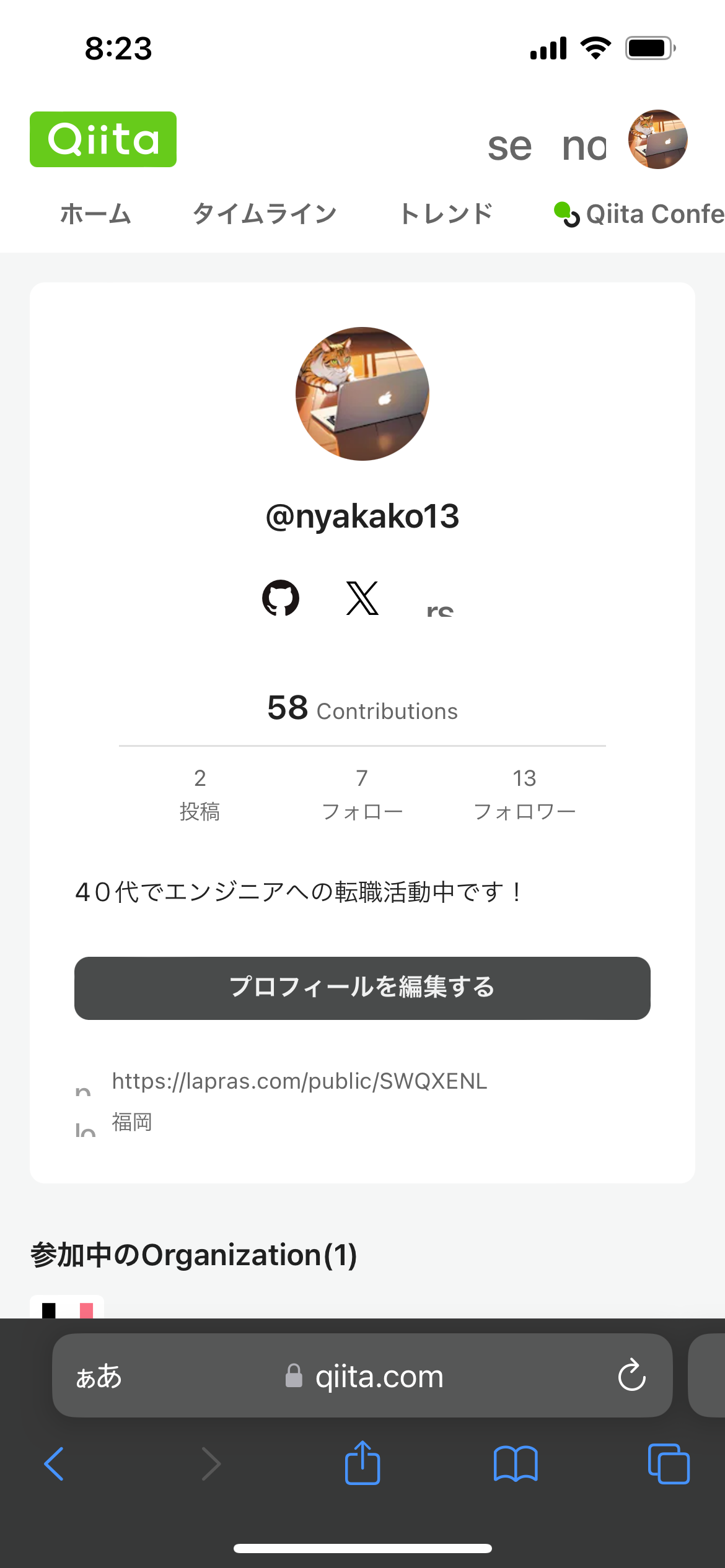Reload the page in Safari
Image resolution: width=725 pixels, height=1568 pixels.
pyautogui.click(x=631, y=1375)
